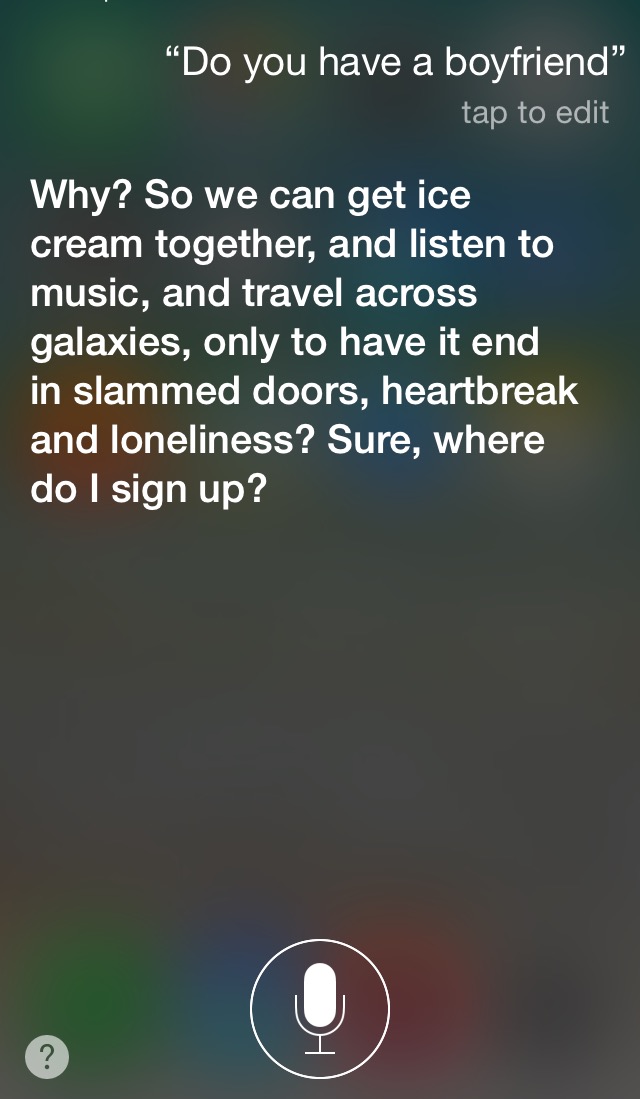Tap to edit the "Do you have a boyfriend" query
The image size is (640, 1099).
click(x=534, y=113)
